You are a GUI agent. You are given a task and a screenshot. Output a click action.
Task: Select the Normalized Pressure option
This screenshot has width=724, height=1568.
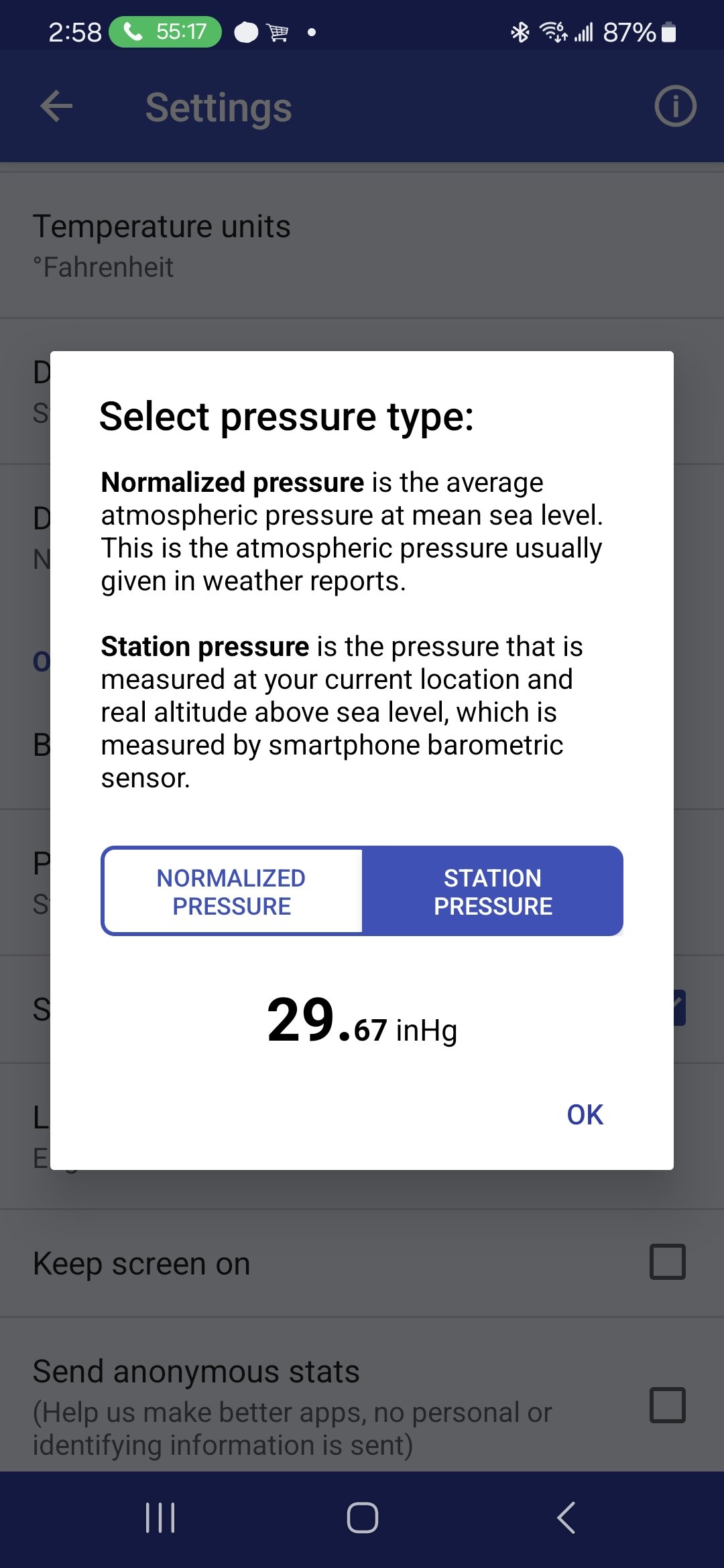click(x=231, y=891)
